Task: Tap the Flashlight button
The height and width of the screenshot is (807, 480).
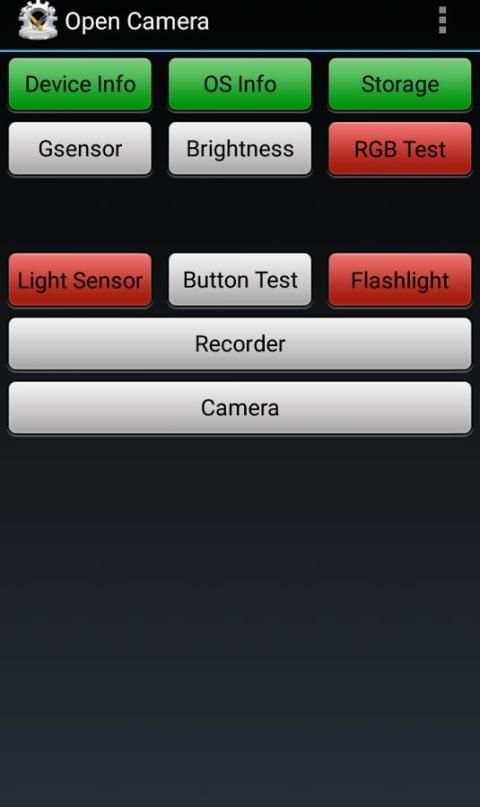Action: point(400,280)
